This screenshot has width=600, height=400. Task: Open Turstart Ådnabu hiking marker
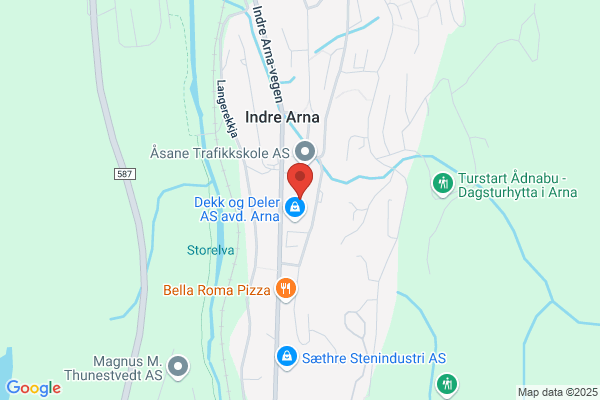[443, 184]
